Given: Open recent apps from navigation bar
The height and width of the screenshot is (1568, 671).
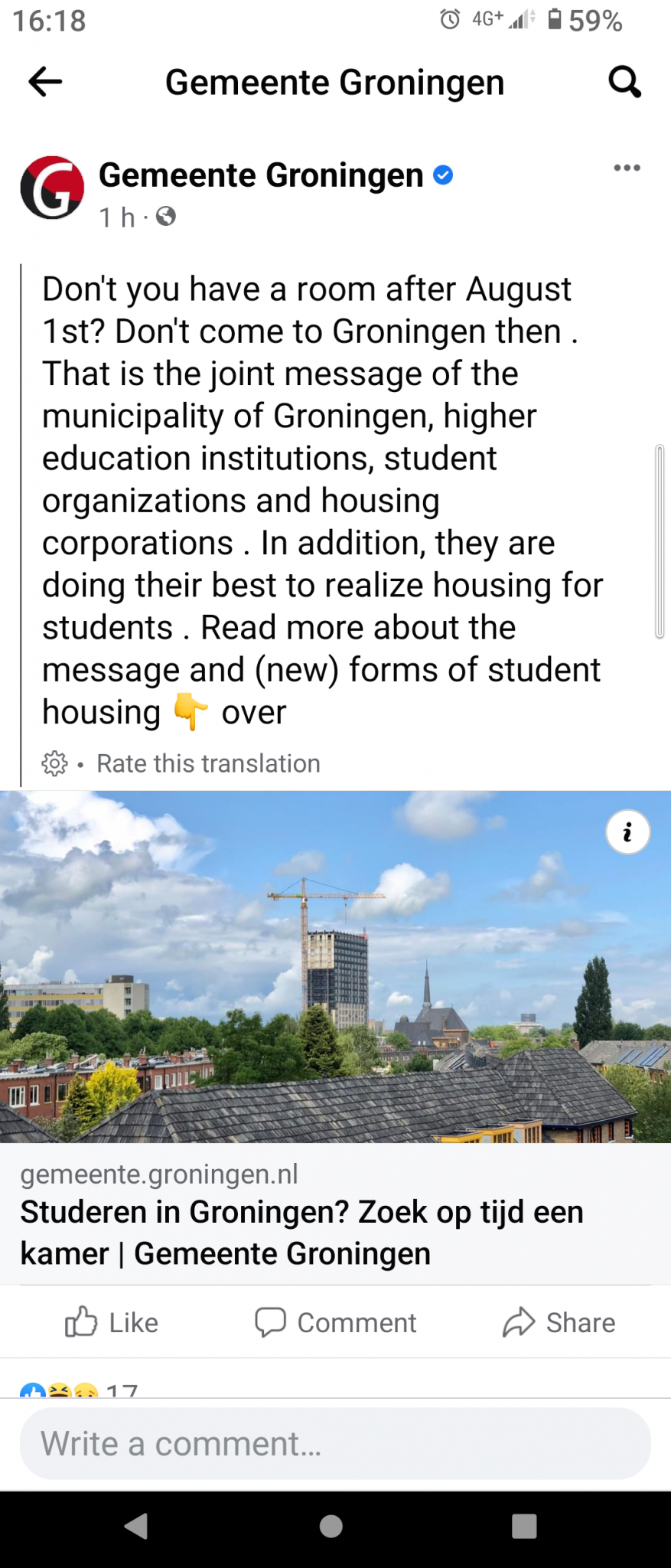Looking at the screenshot, I should (x=524, y=1526).
